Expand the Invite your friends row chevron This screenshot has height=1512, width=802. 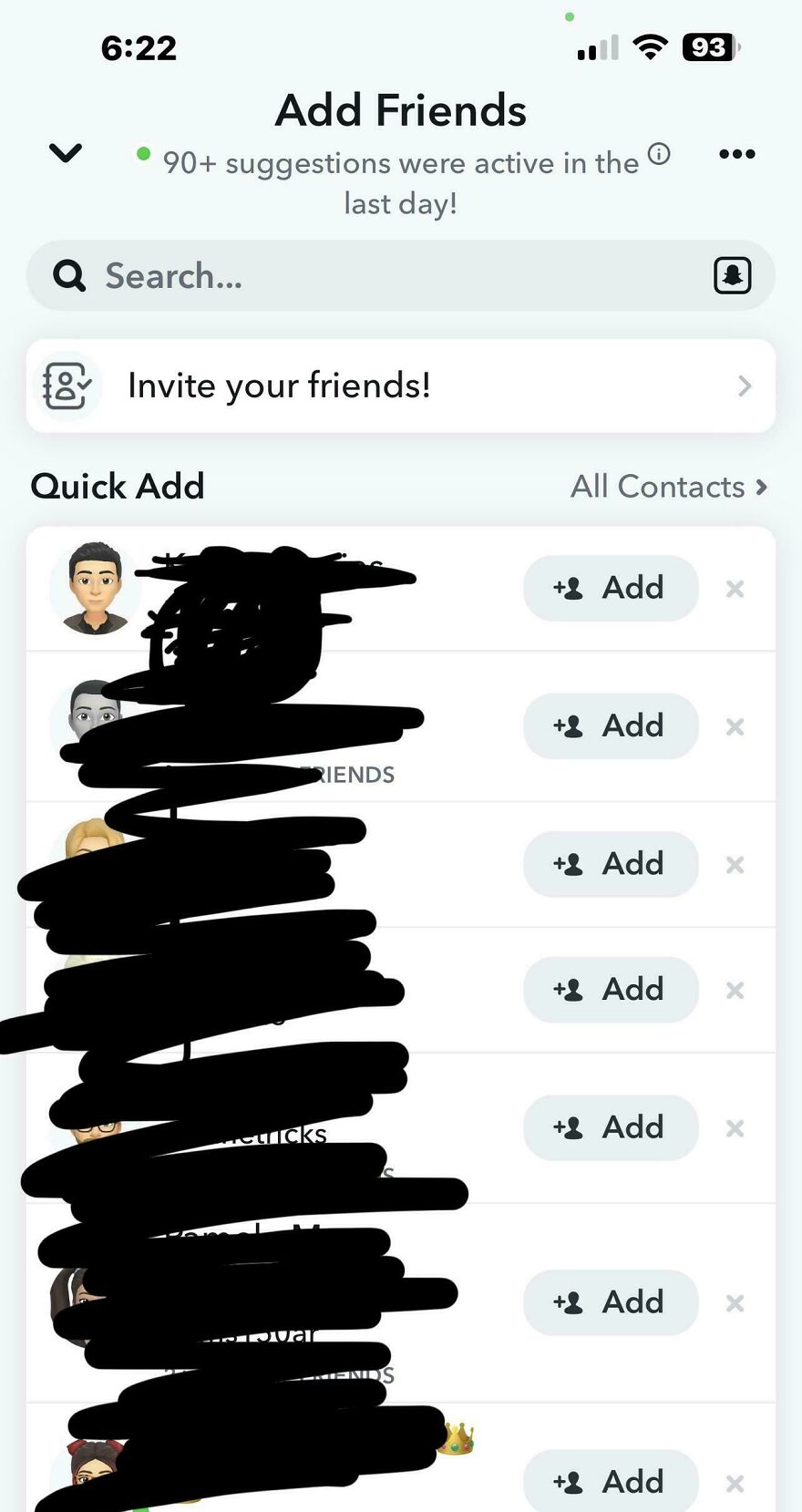[745, 386]
